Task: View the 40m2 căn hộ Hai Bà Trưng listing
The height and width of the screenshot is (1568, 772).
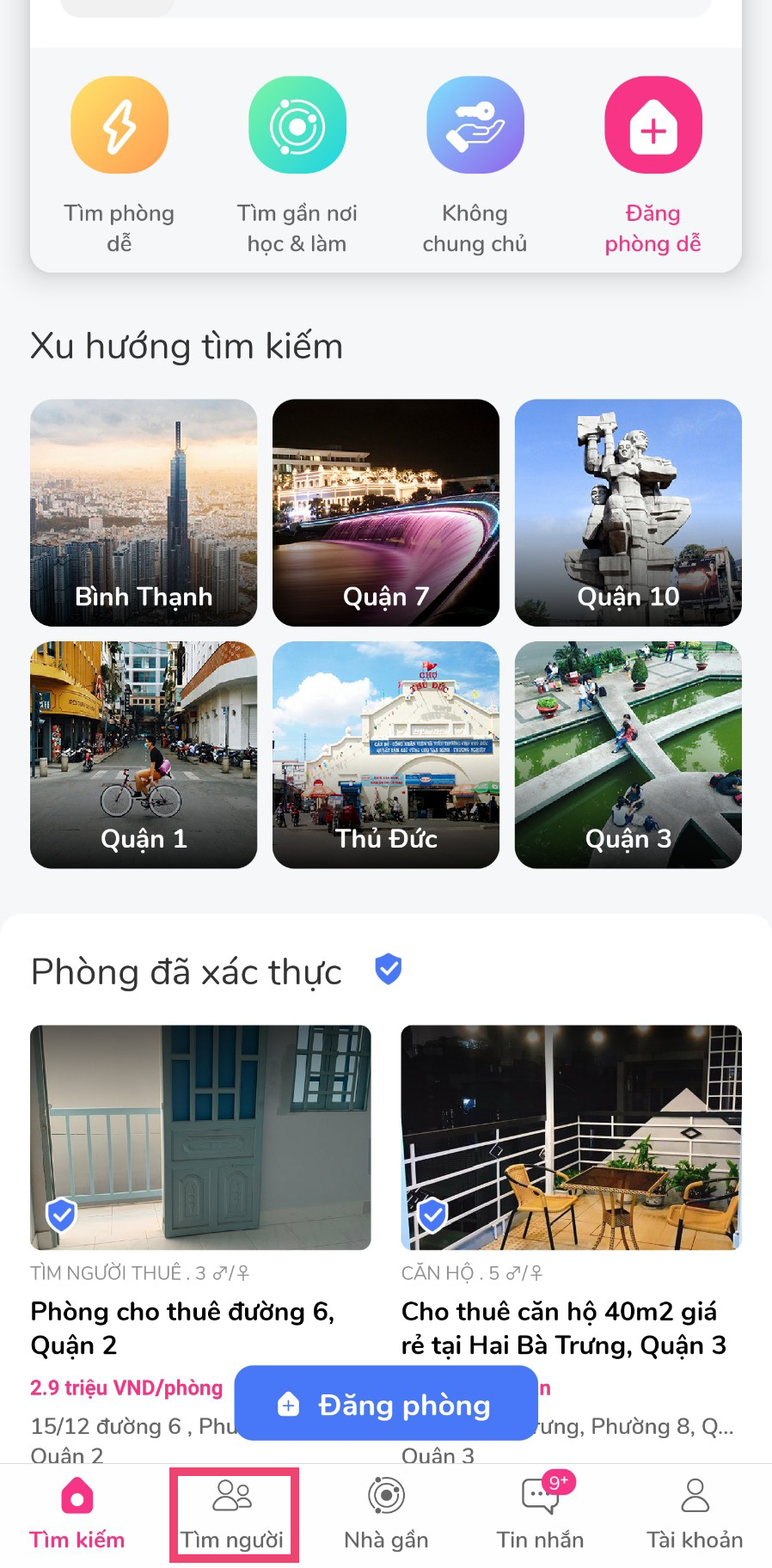Action: tap(571, 1137)
